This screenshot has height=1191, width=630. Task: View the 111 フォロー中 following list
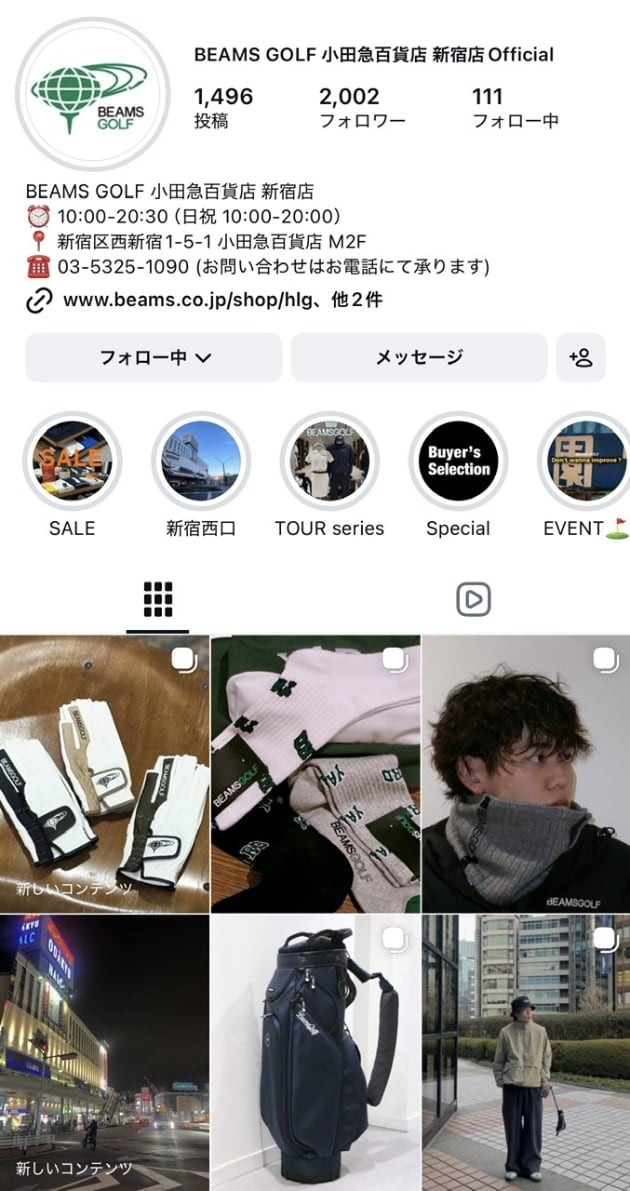[x=514, y=108]
